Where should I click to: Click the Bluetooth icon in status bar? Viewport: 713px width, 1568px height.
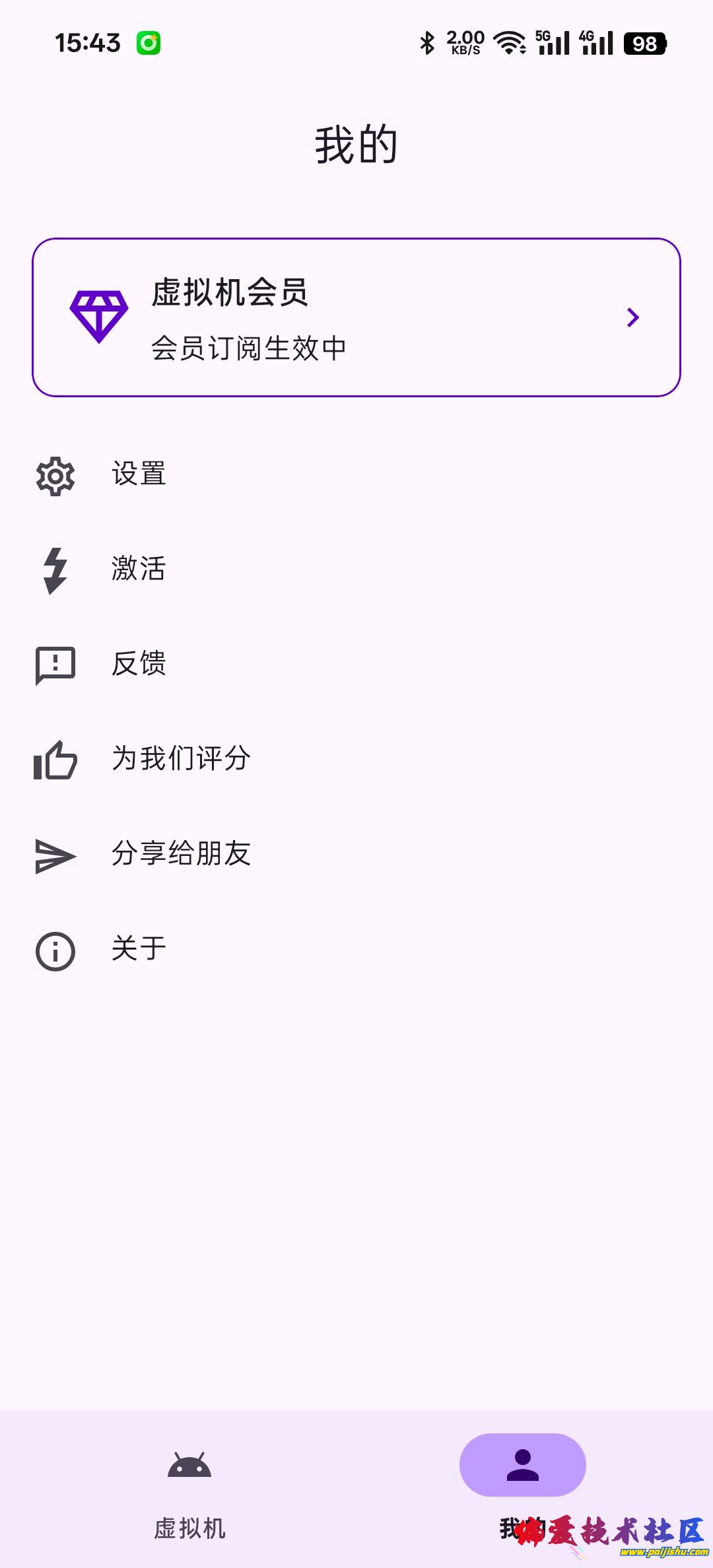click(x=426, y=42)
